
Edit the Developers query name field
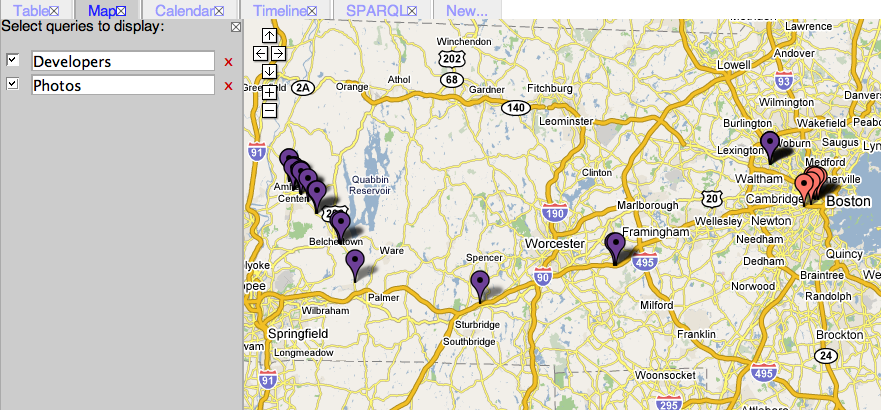pos(123,61)
